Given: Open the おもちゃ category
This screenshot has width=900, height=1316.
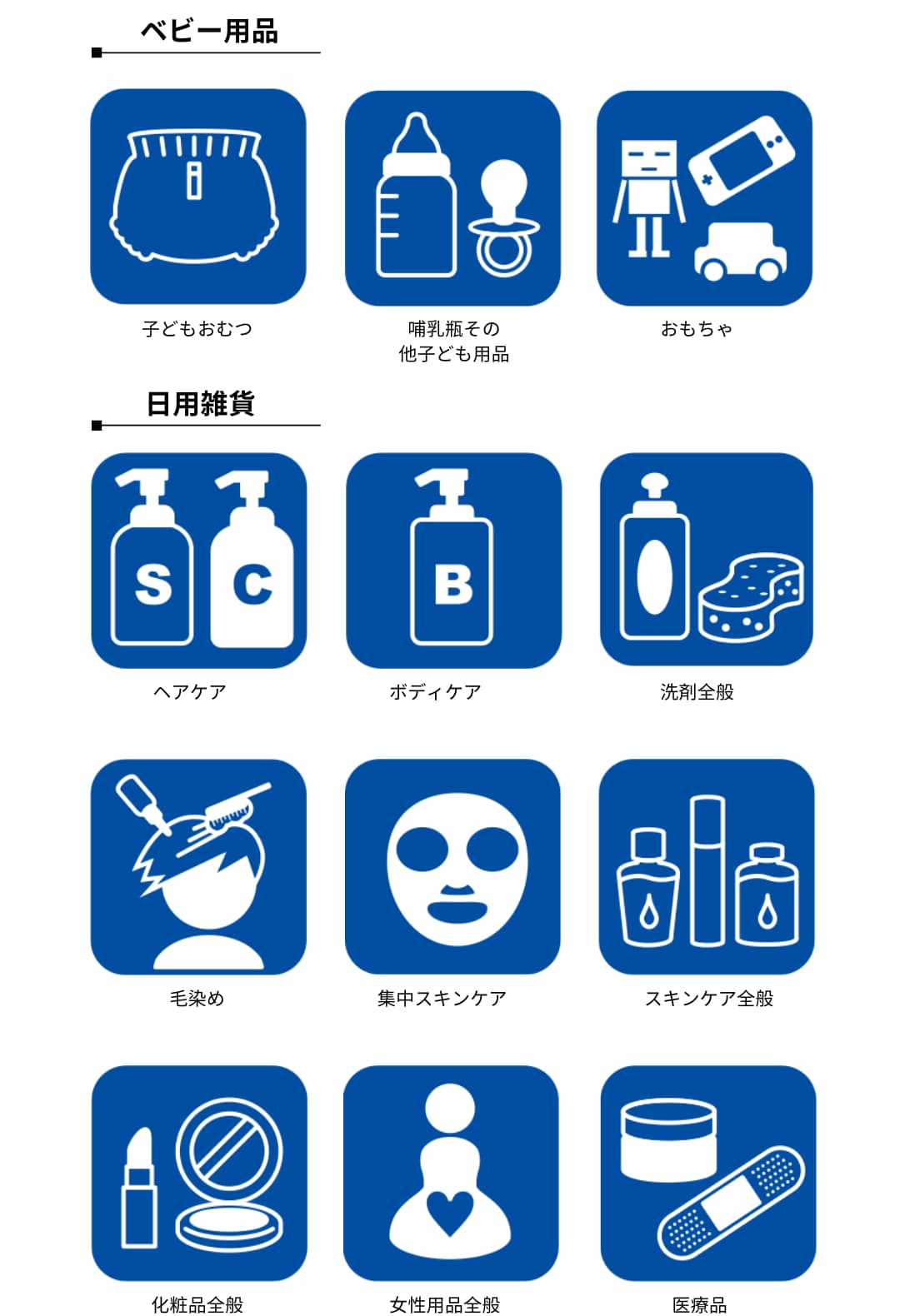Looking at the screenshot, I should (704, 198).
